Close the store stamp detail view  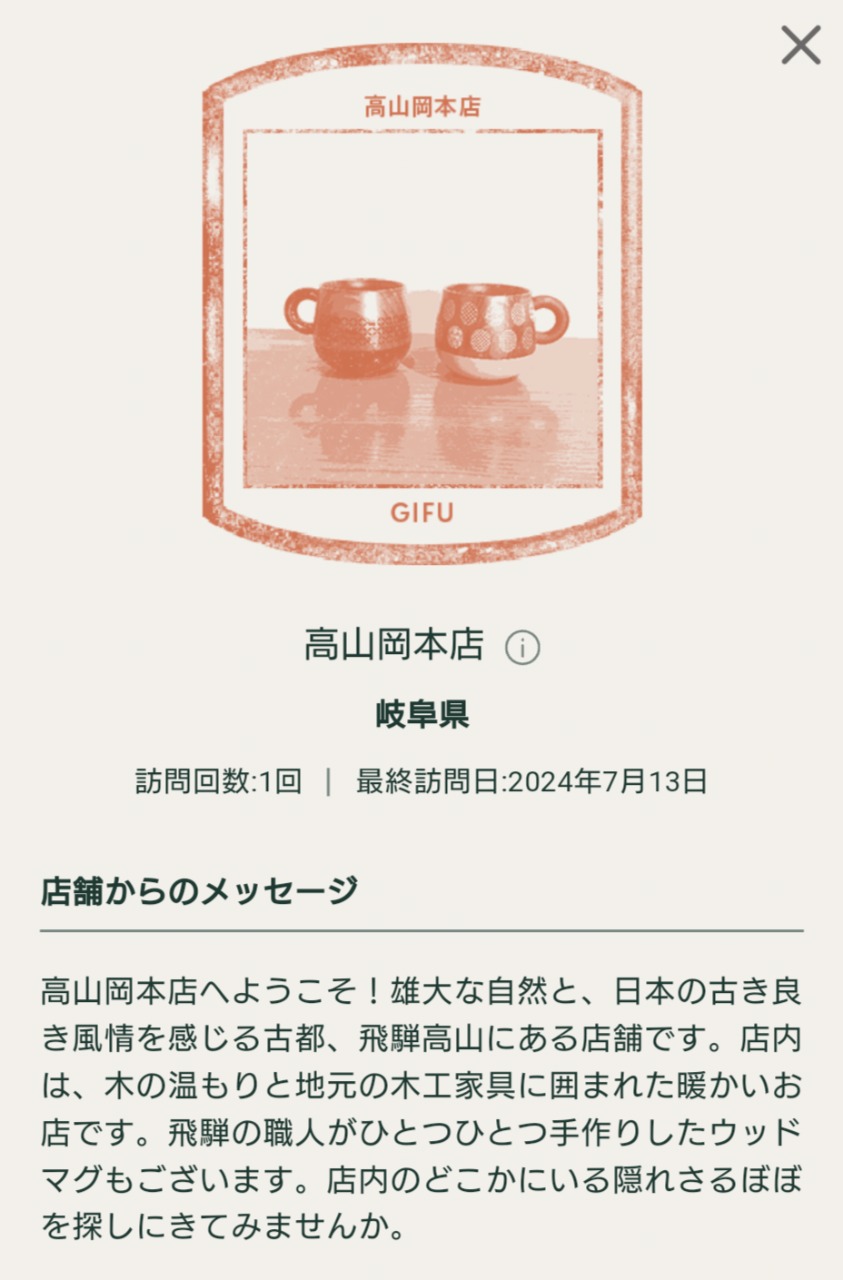(x=800, y=46)
